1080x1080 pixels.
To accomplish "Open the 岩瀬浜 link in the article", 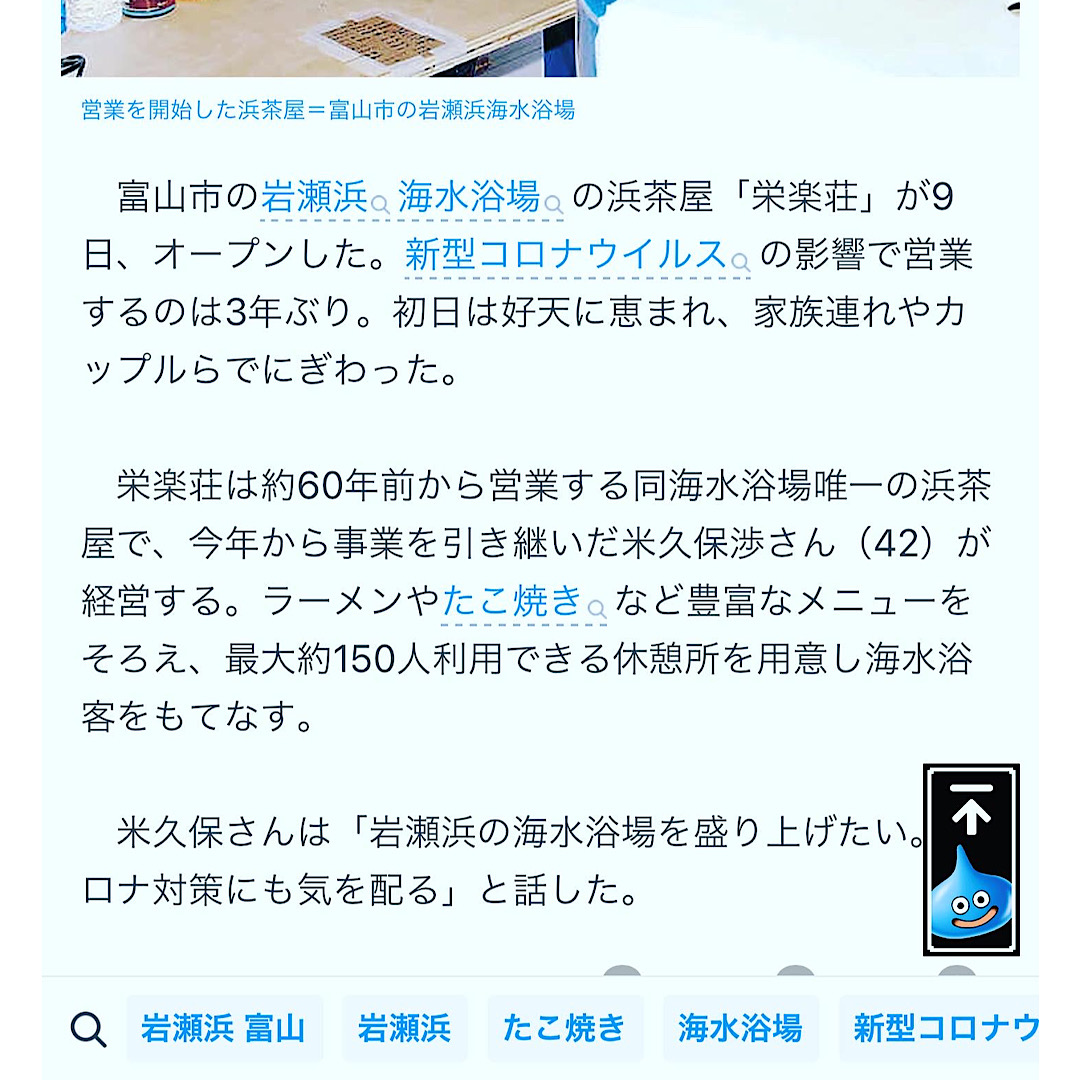I will [x=315, y=197].
